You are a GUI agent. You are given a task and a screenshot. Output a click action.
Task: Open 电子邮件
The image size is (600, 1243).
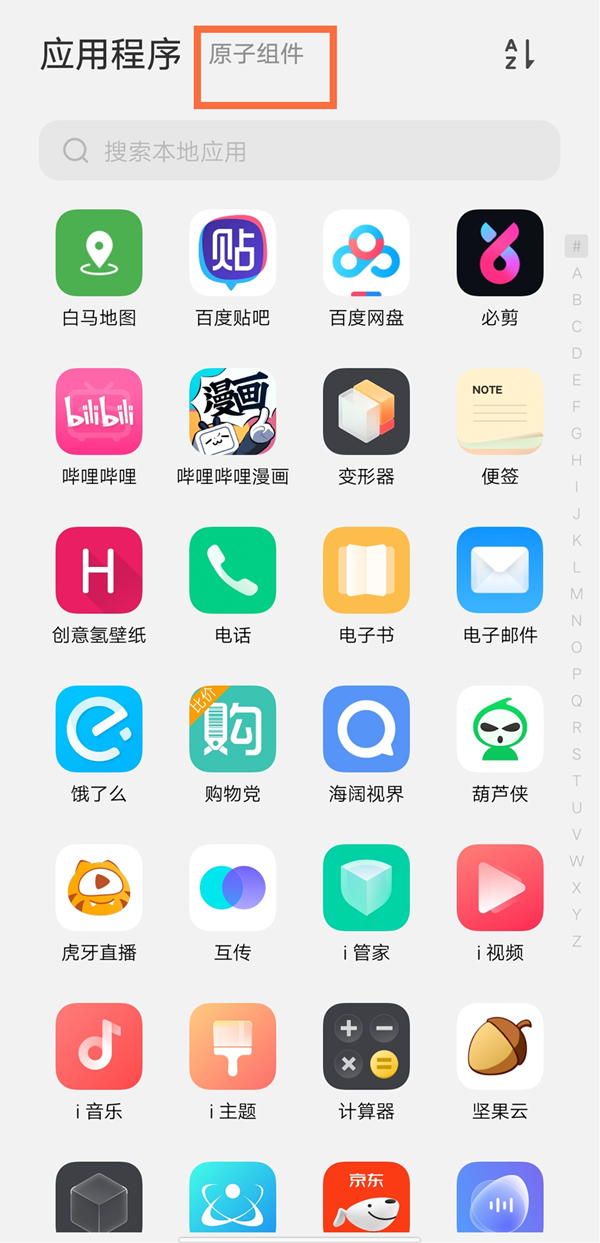pyautogui.click(x=500, y=571)
